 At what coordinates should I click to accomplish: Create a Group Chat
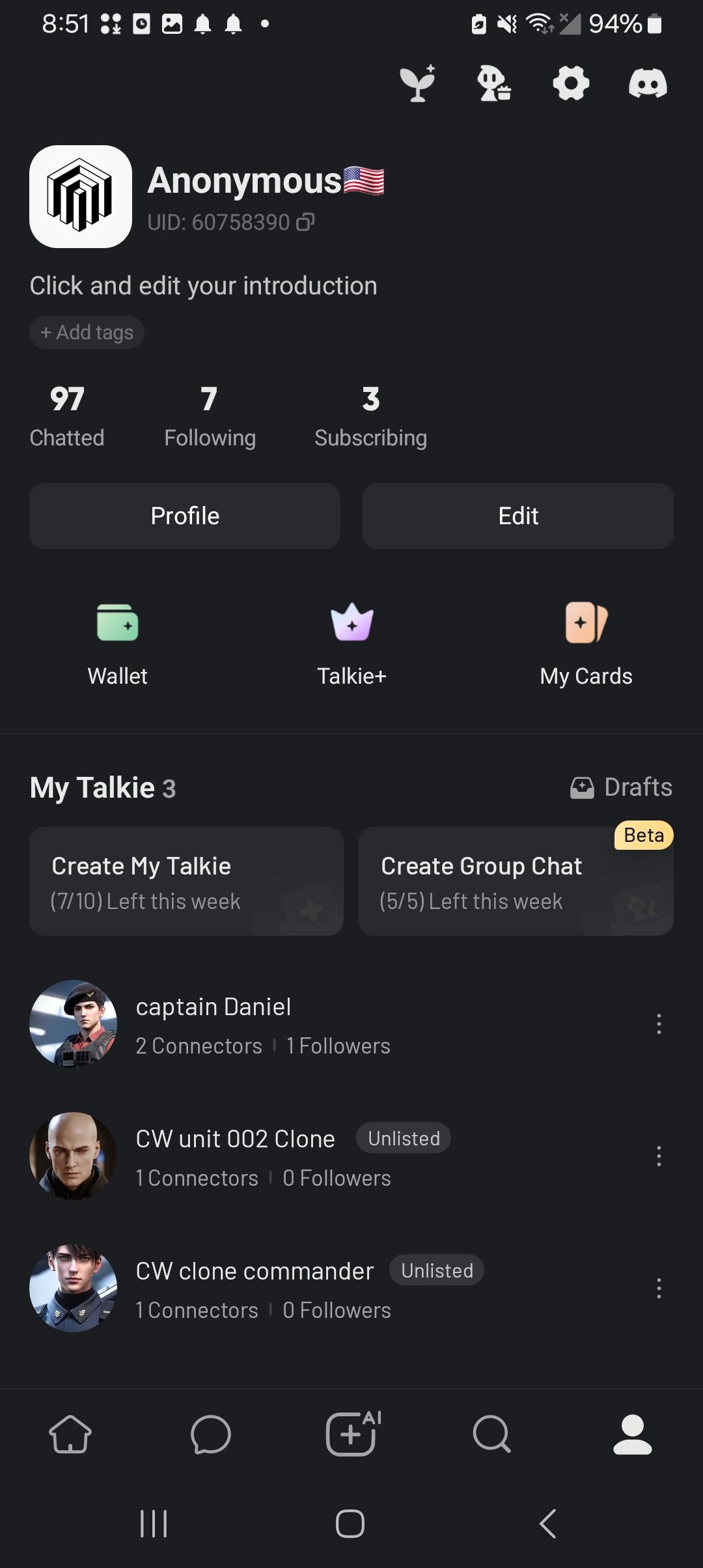pos(516,882)
